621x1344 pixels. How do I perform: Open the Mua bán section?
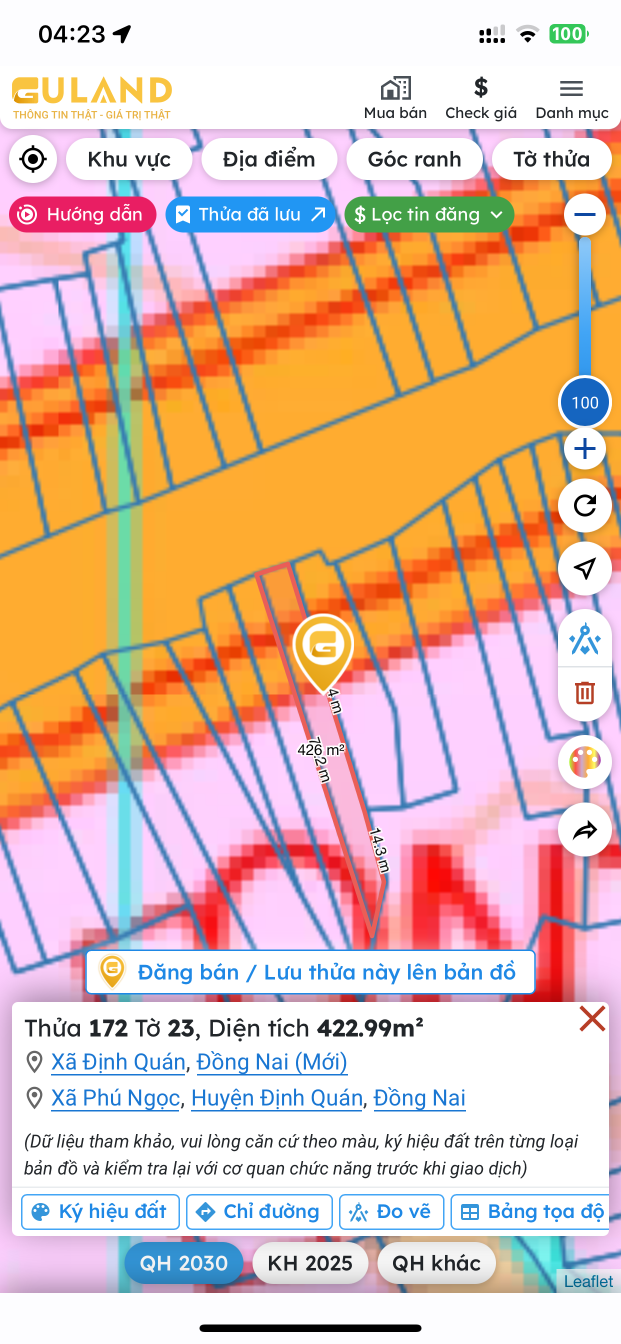point(395,99)
